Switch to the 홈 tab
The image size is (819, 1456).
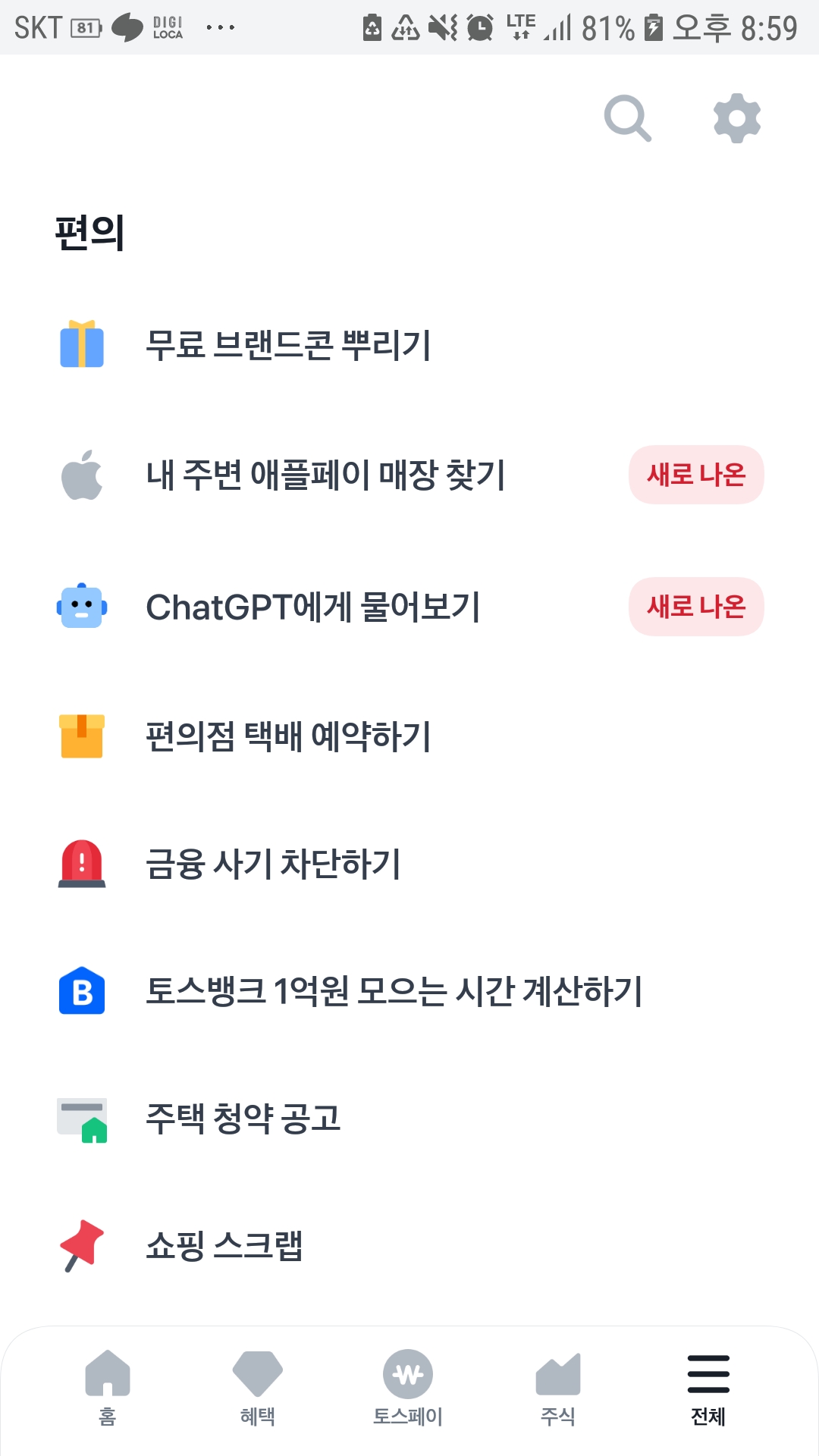point(108,1387)
